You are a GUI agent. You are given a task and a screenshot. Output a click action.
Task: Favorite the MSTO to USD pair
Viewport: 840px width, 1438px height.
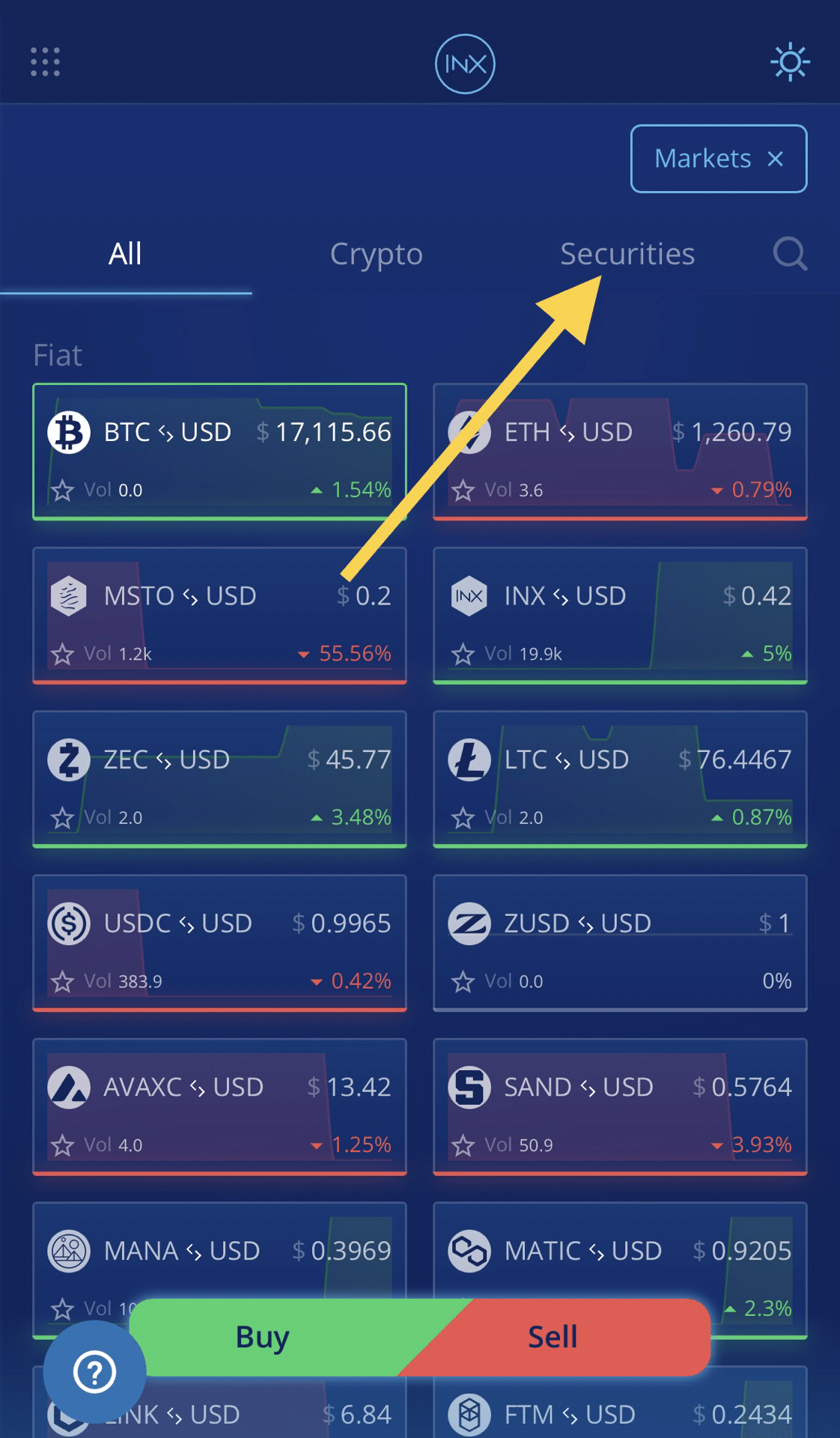(63, 655)
